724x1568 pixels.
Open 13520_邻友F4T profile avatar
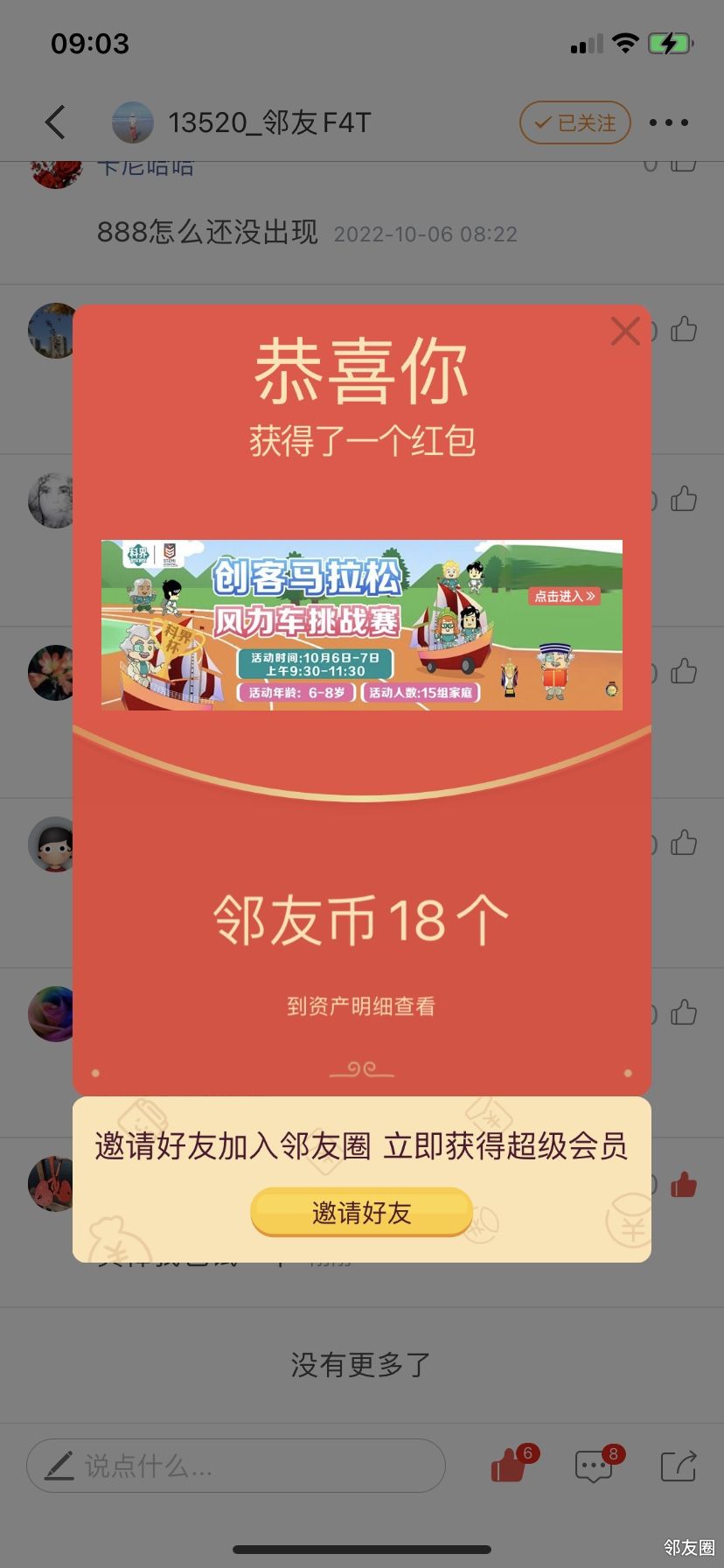[x=133, y=123]
